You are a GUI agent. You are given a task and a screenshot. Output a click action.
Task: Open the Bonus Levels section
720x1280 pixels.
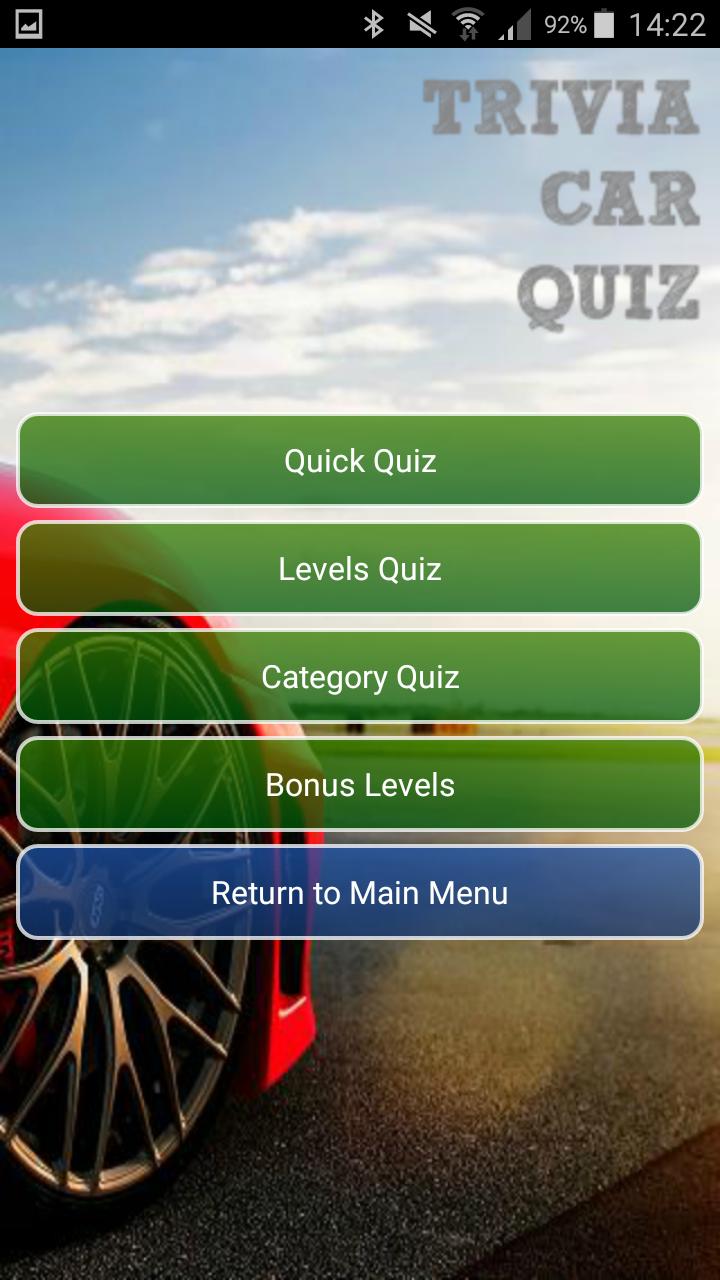click(360, 784)
